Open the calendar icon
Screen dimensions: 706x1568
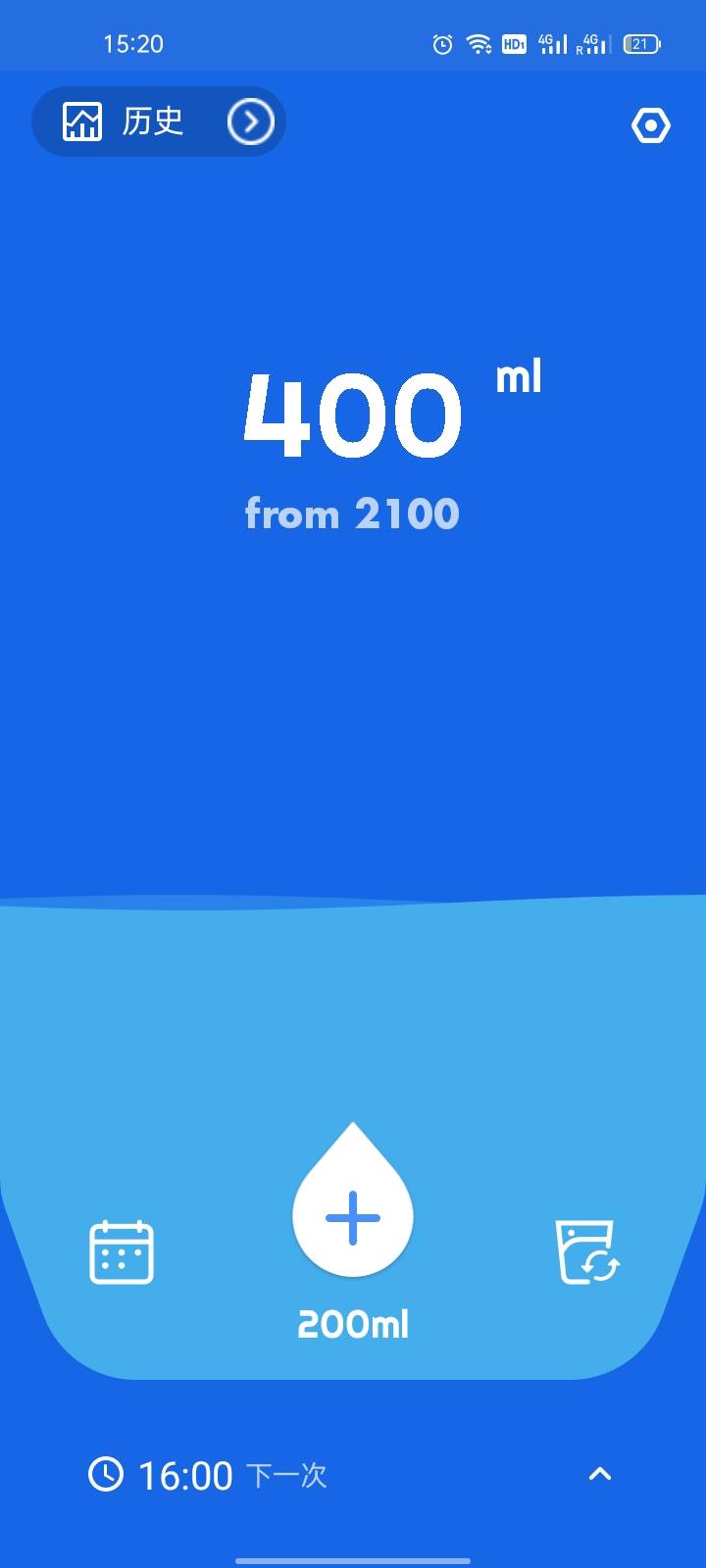click(x=122, y=1251)
